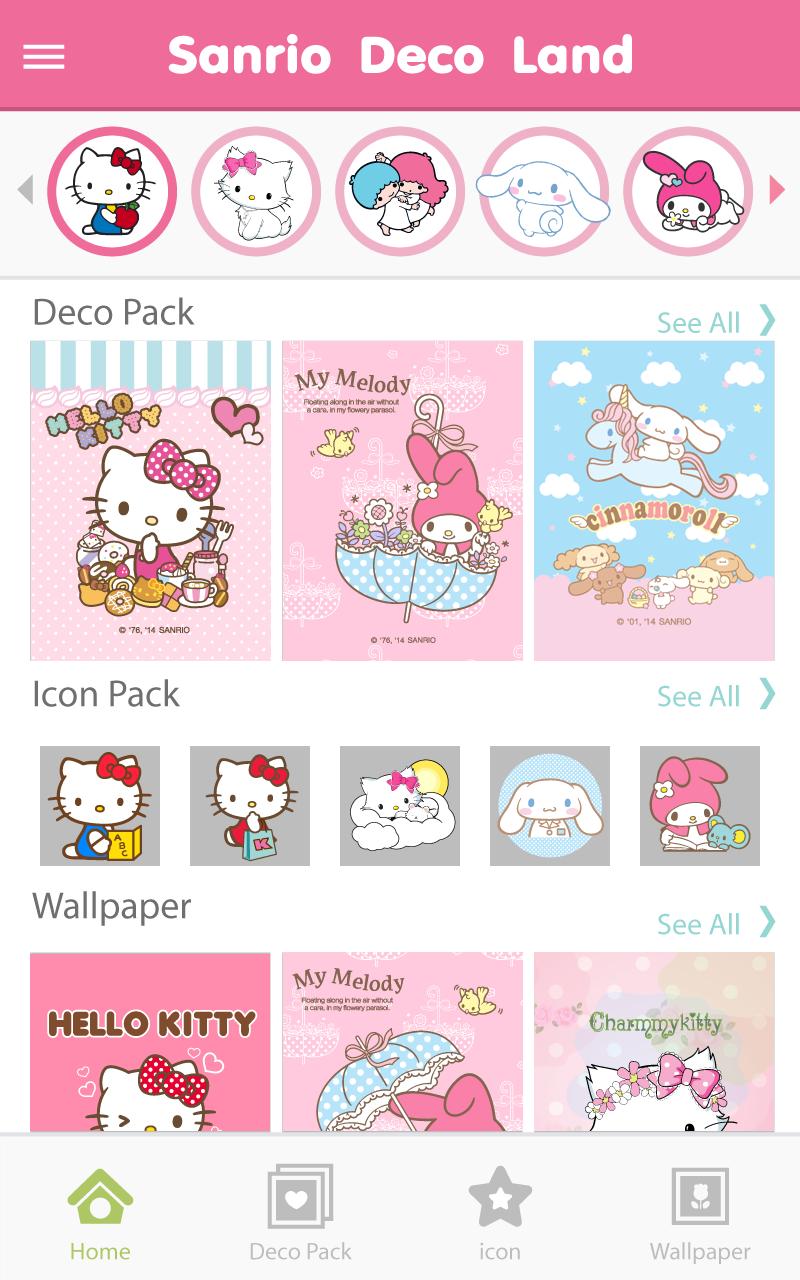Select the Hello Kitty reading ABC icon pack
Screen dimensions: 800x1280
click(x=100, y=806)
